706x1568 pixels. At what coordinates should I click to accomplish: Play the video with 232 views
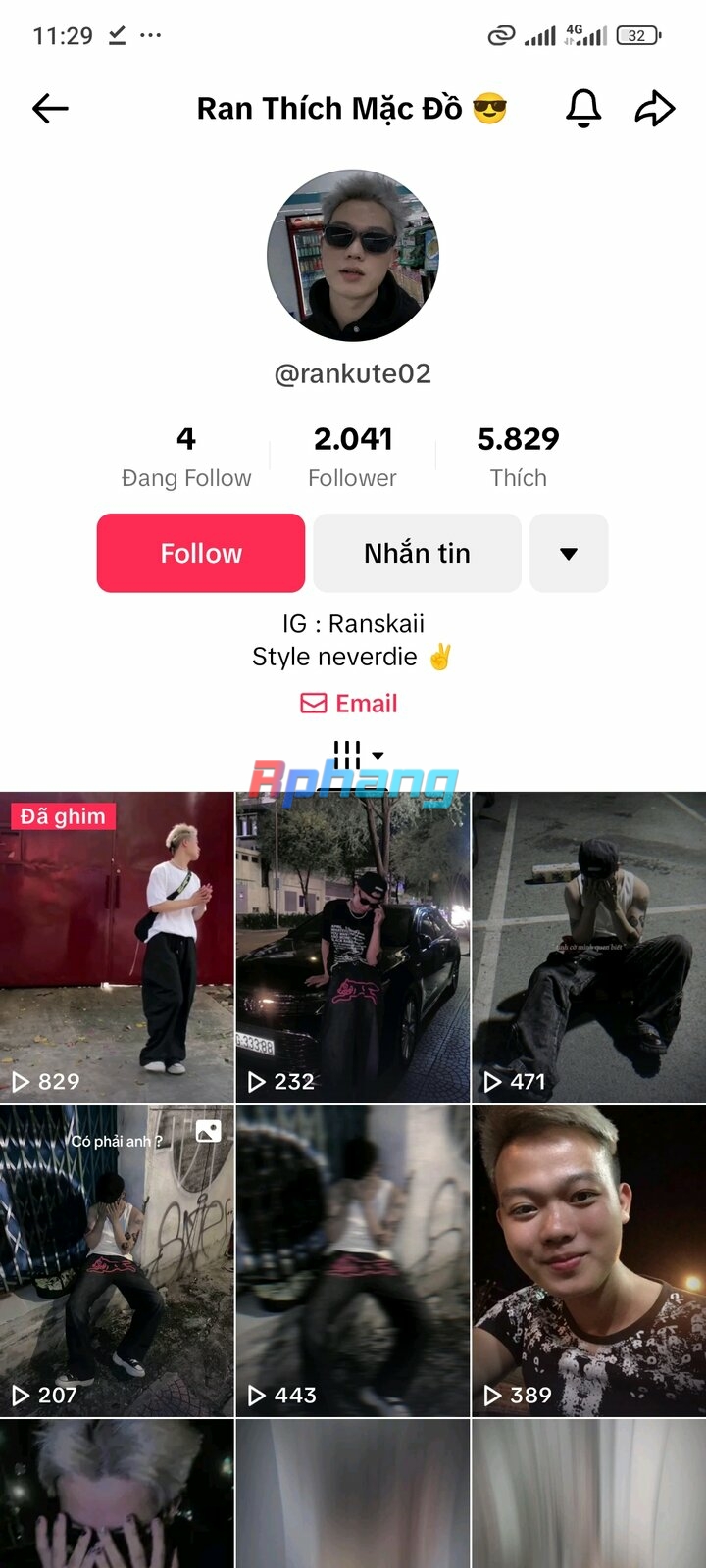[353, 948]
